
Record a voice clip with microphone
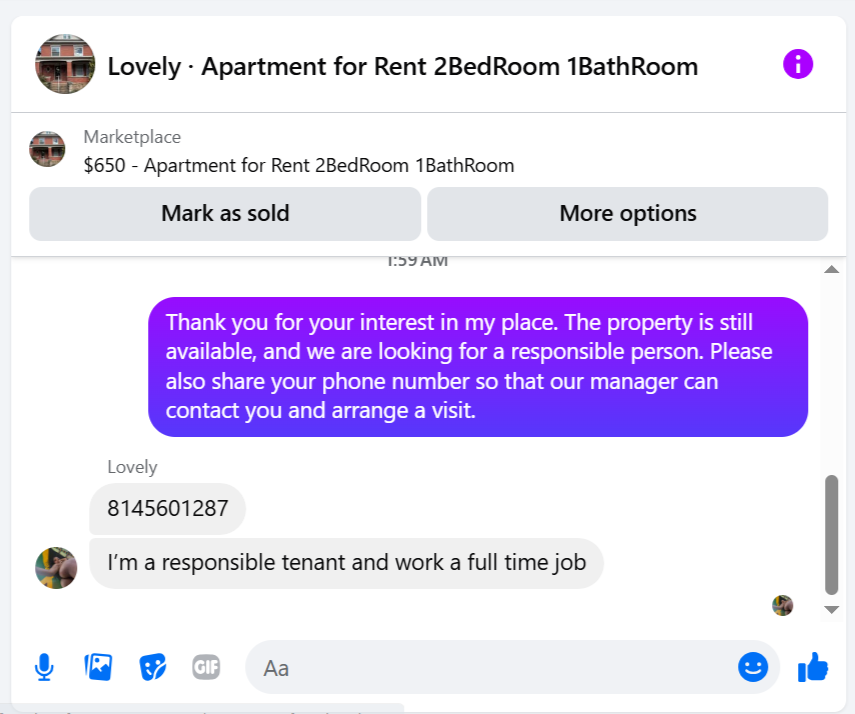coord(44,667)
